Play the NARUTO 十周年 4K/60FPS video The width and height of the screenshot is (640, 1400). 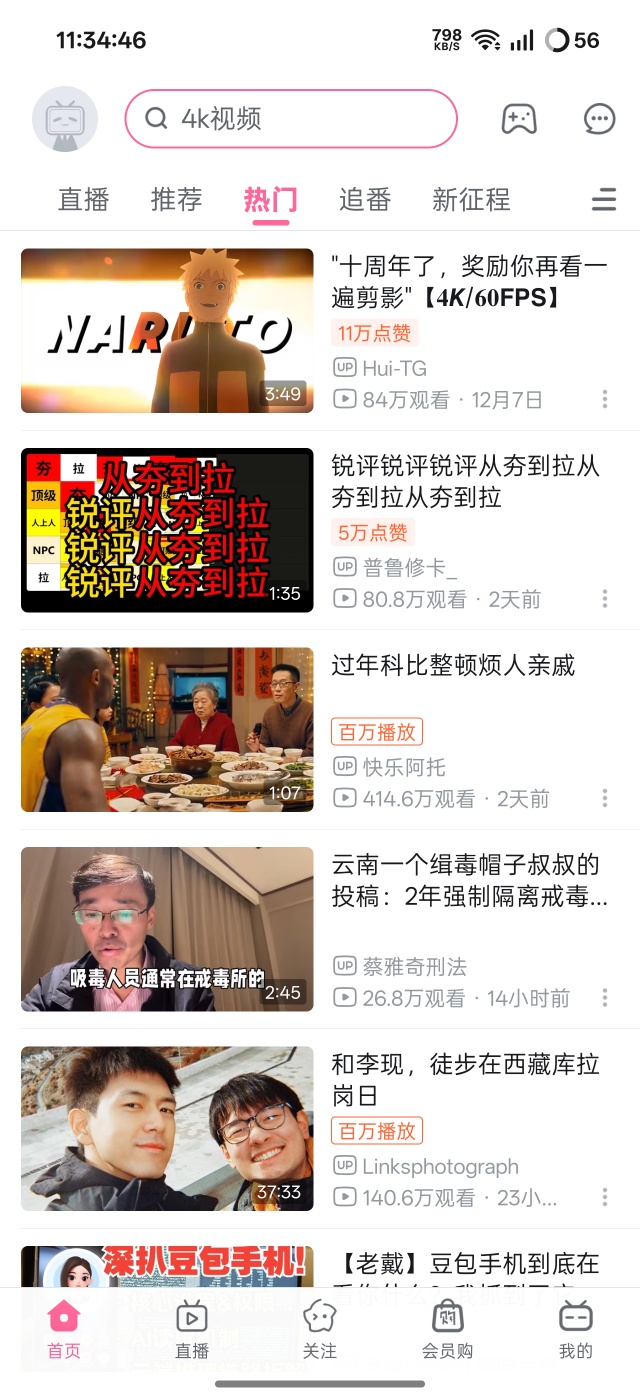[167, 331]
